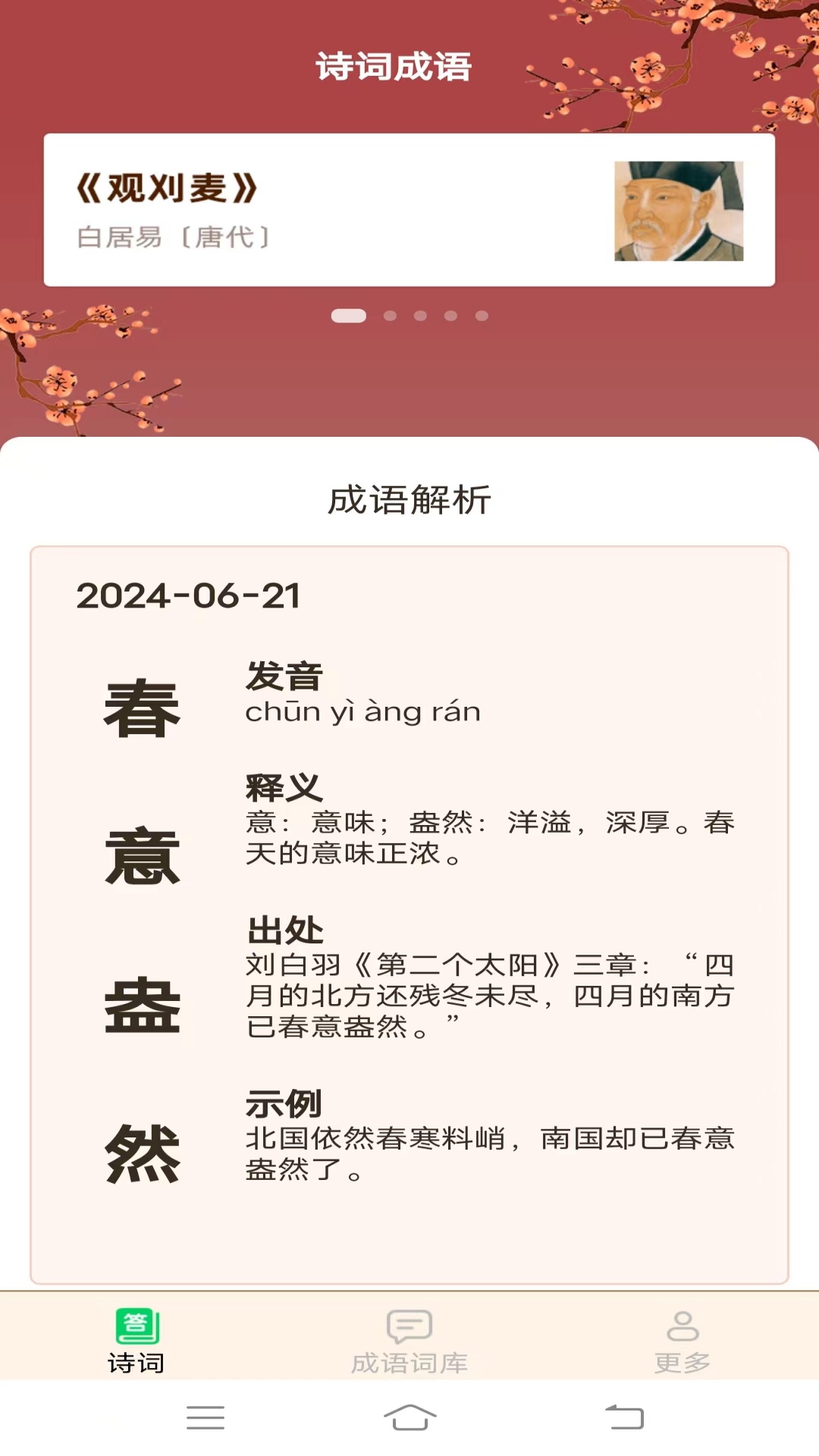Open the 春意盎然 idiom analysis card

click(409, 915)
